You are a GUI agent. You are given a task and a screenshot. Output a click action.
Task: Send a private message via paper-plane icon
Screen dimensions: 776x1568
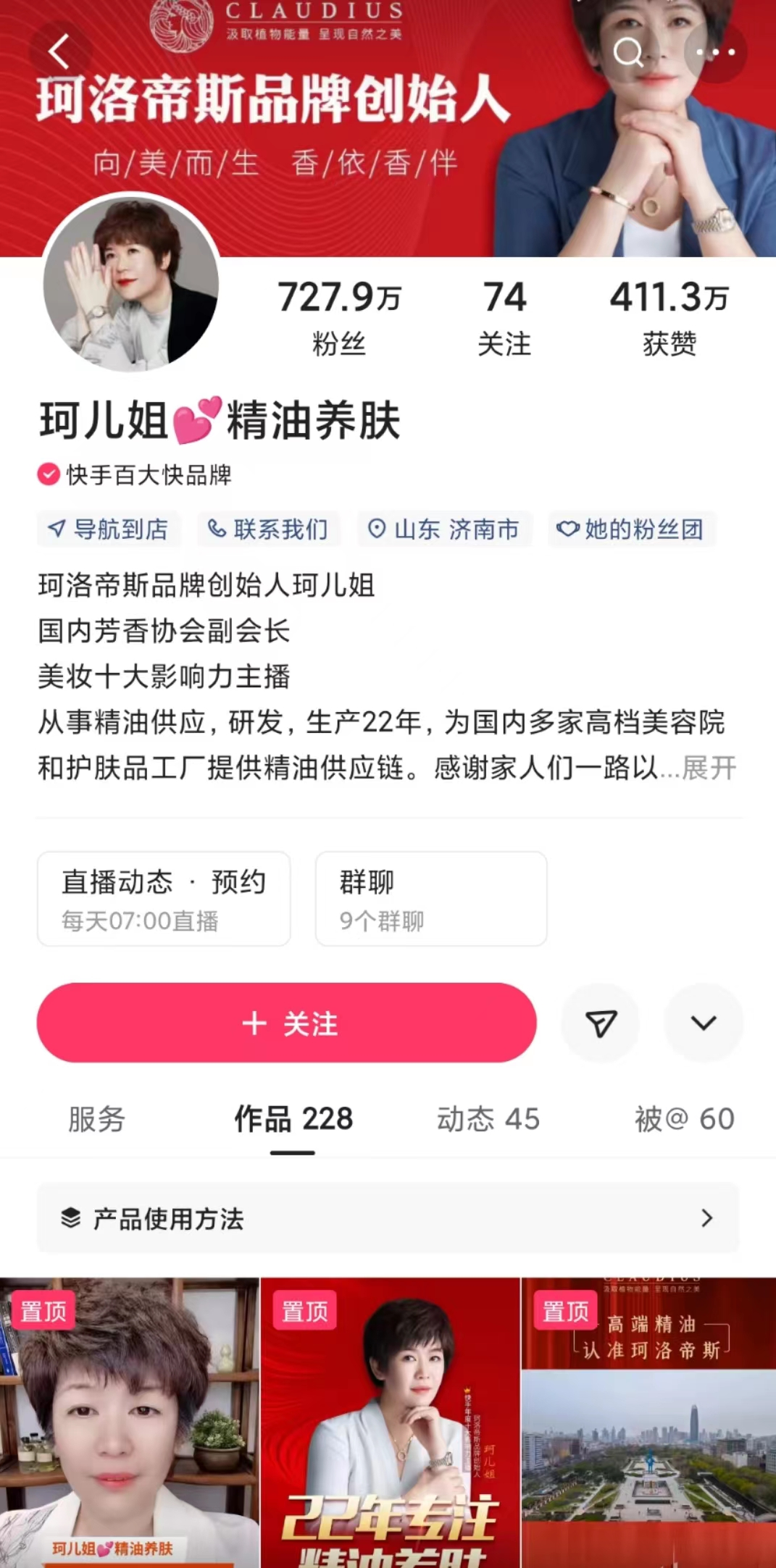point(601,1023)
